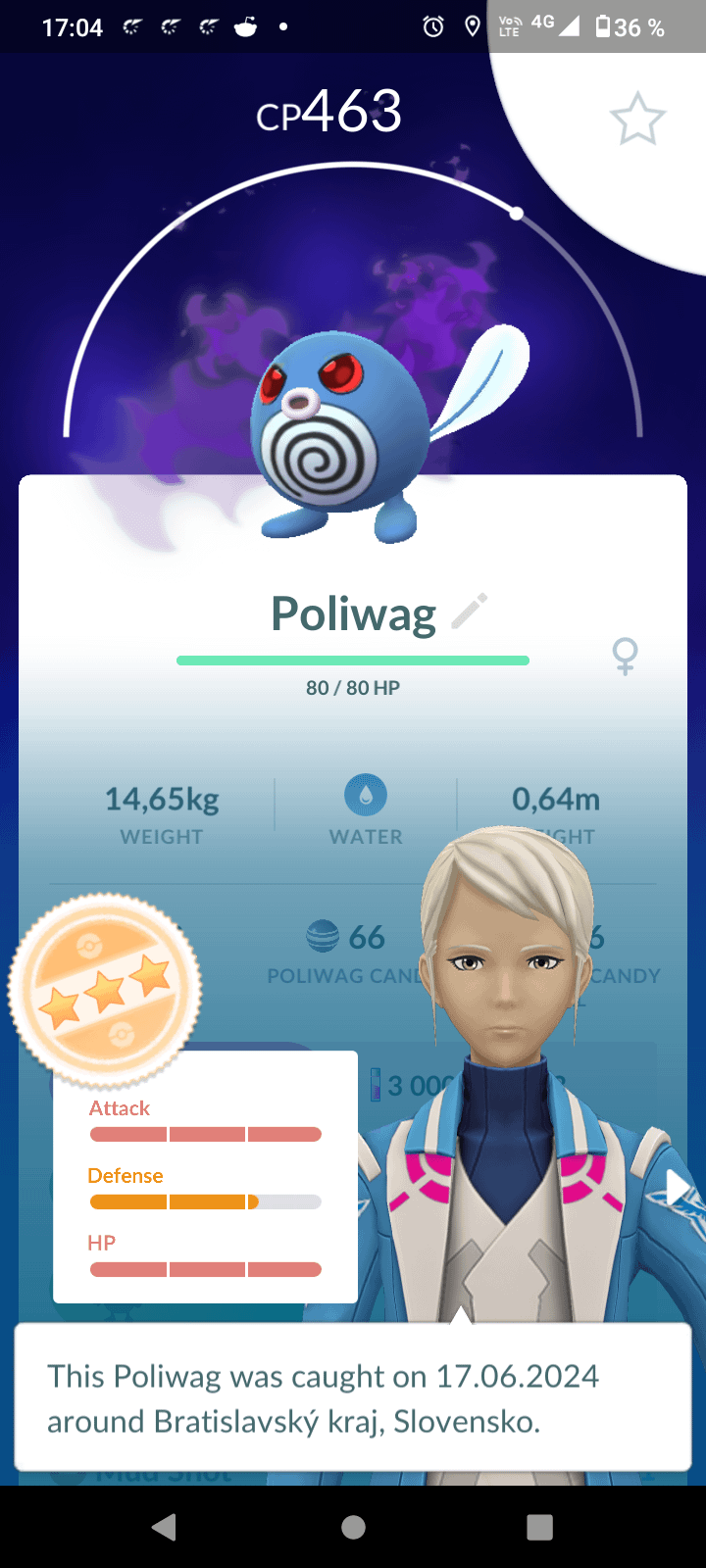Viewport: 706px width, 1568px height.
Task: Return to the home screen
Action: pos(353,1526)
